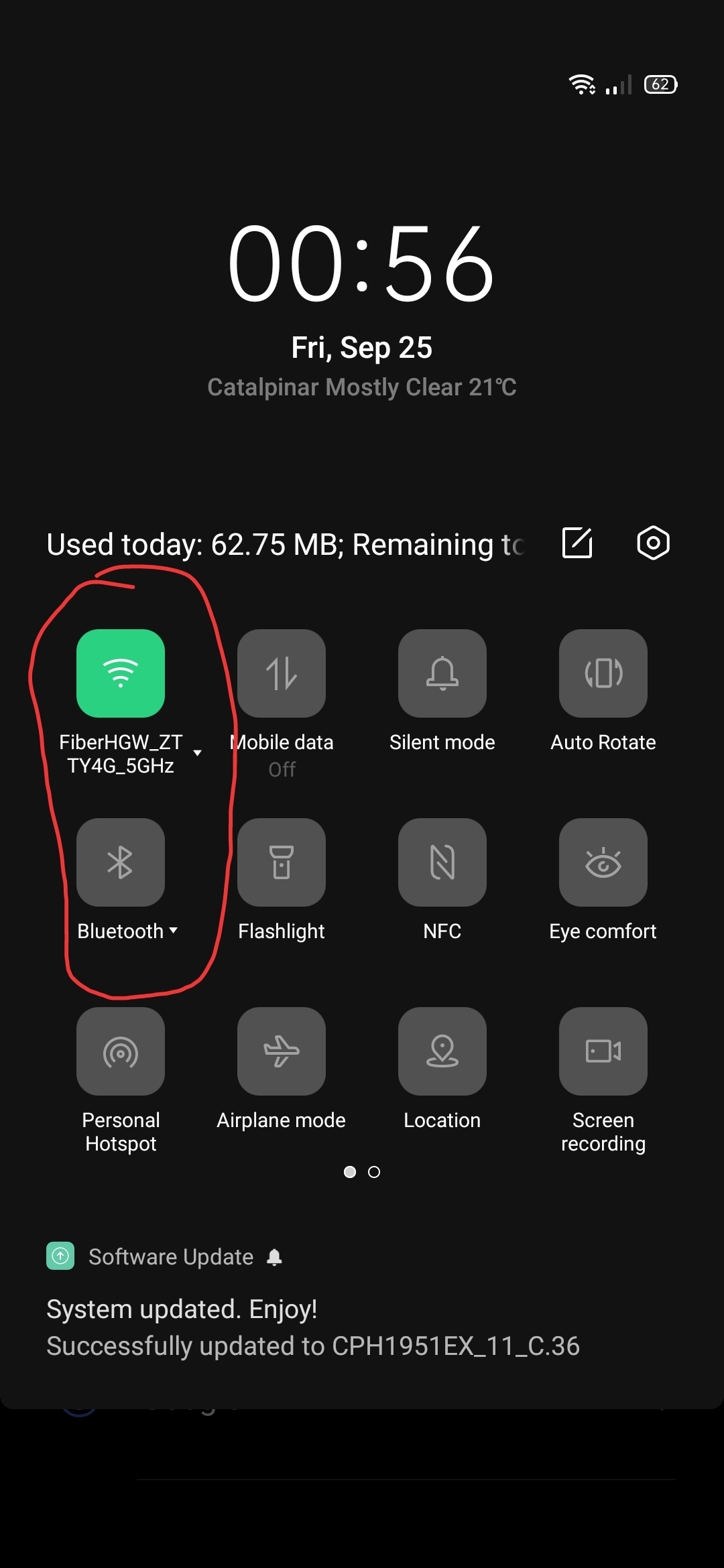This screenshot has width=724, height=1568.
Task: Toggle Airplane mode
Action: pyautogui.click(x=282, y=1051)
